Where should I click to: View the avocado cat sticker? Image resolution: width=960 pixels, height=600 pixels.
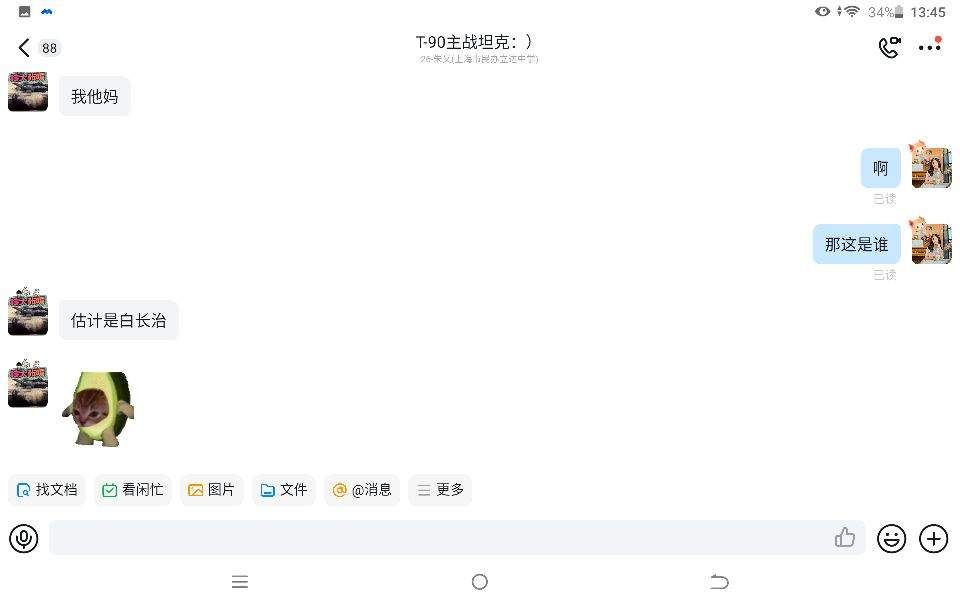[98, 409]
